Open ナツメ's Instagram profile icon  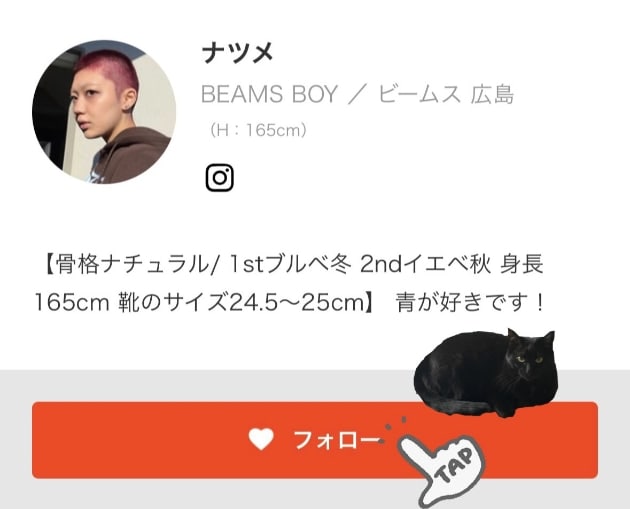219,178
